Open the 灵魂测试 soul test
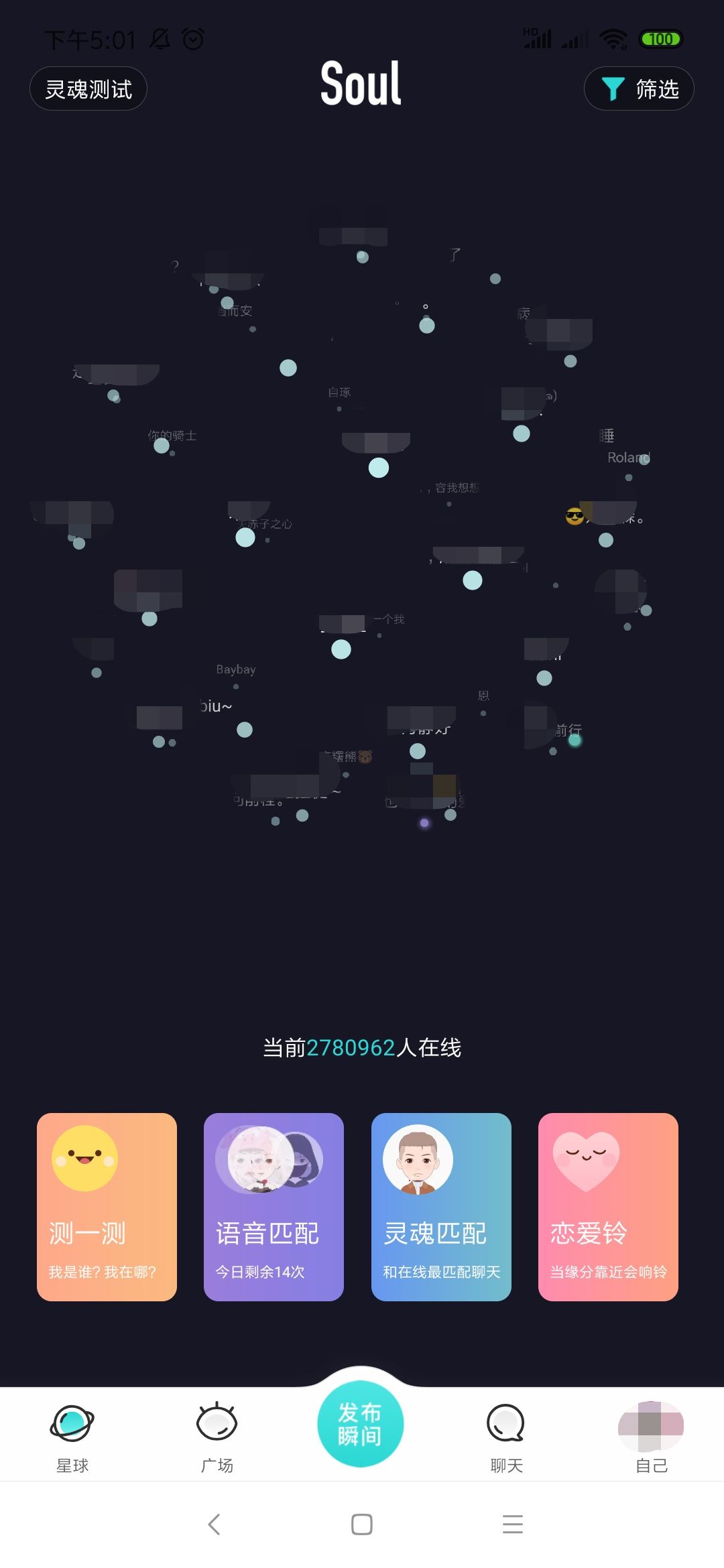Viewport: 724px width, 1568px height. click(88, 88)
